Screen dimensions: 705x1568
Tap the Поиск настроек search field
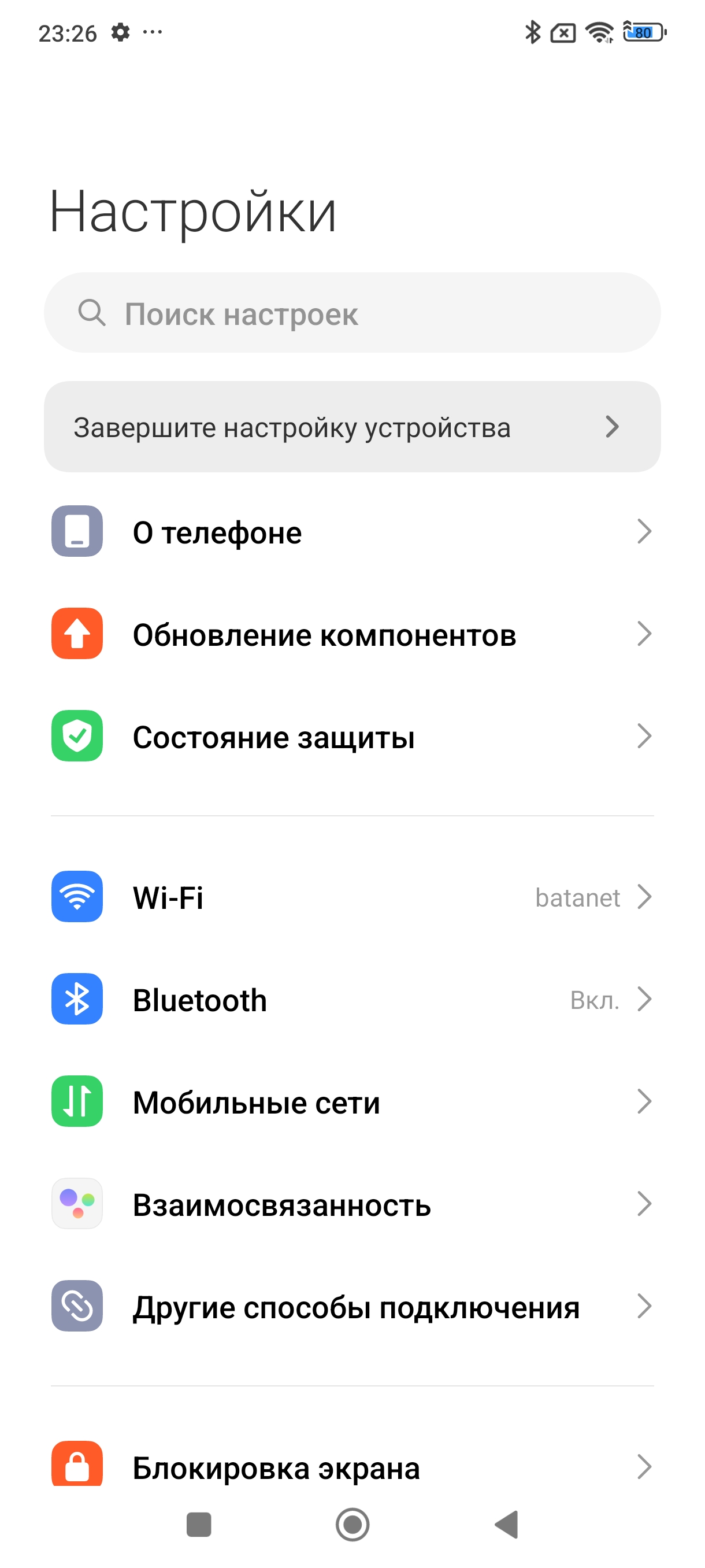[x=352, y=313]
